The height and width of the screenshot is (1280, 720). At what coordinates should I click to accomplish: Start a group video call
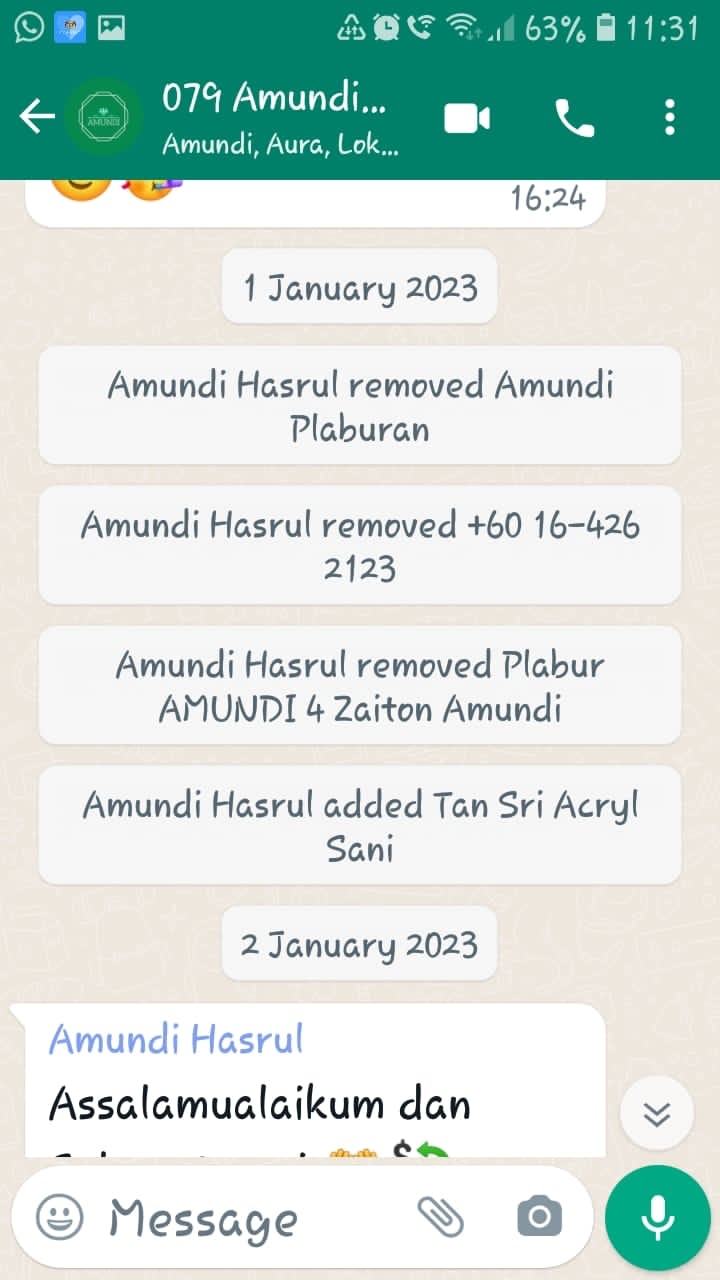(x=467, y=119)
